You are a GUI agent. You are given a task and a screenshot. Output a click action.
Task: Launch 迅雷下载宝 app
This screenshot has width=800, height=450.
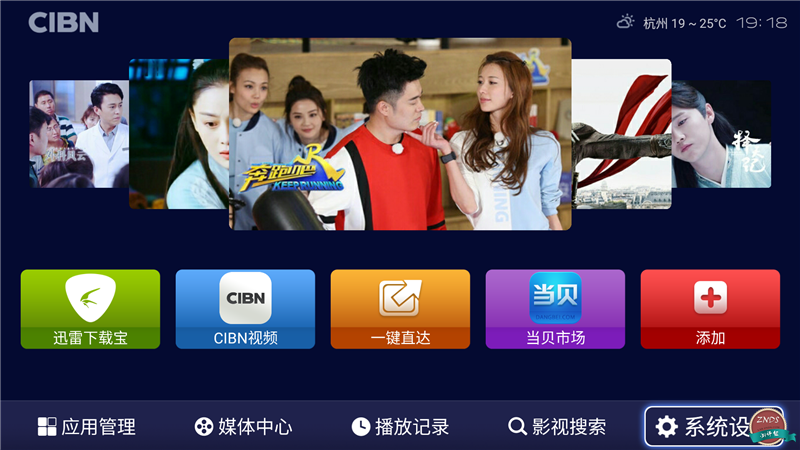[90, 309]
